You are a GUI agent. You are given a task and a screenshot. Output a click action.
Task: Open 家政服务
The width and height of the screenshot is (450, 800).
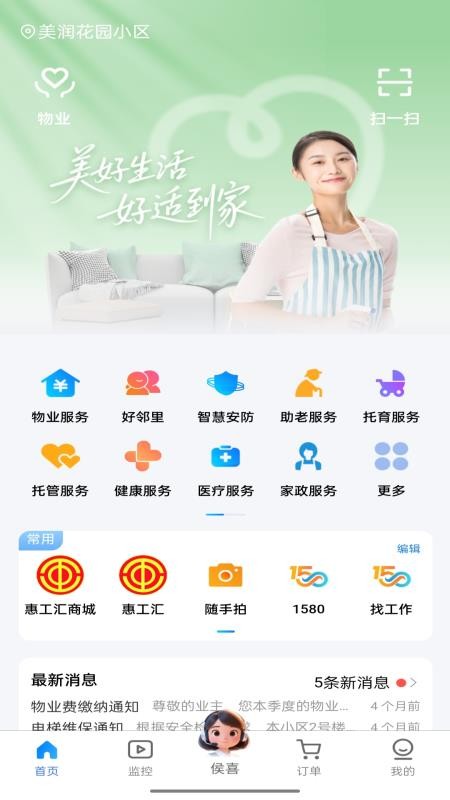click(x=308, y=470)
